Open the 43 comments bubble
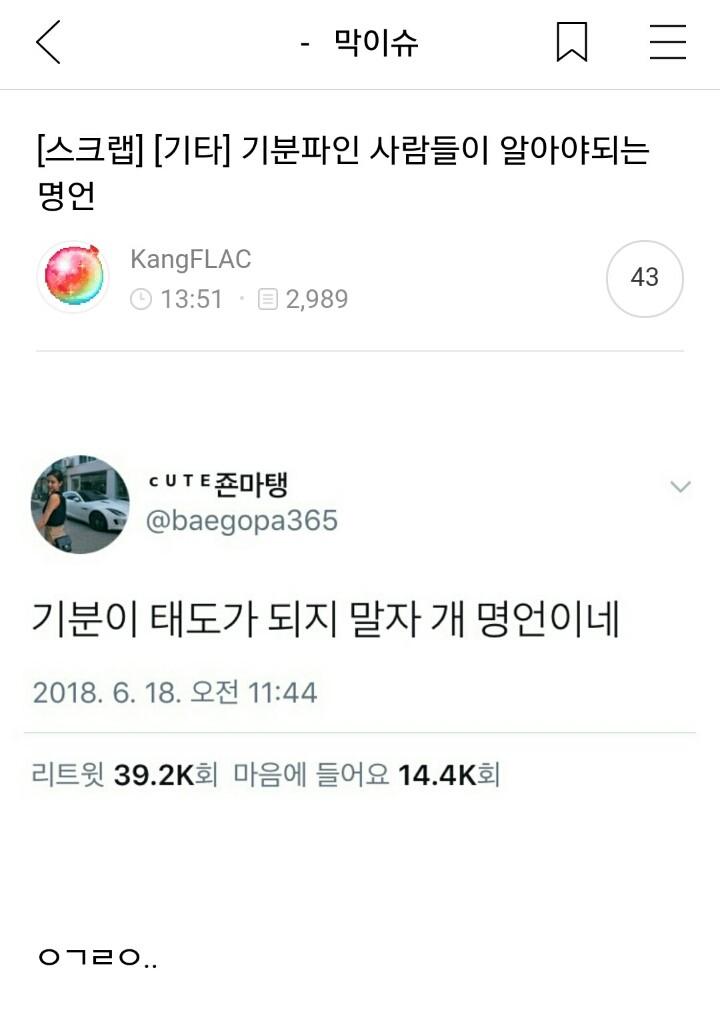 coord(645,278)
